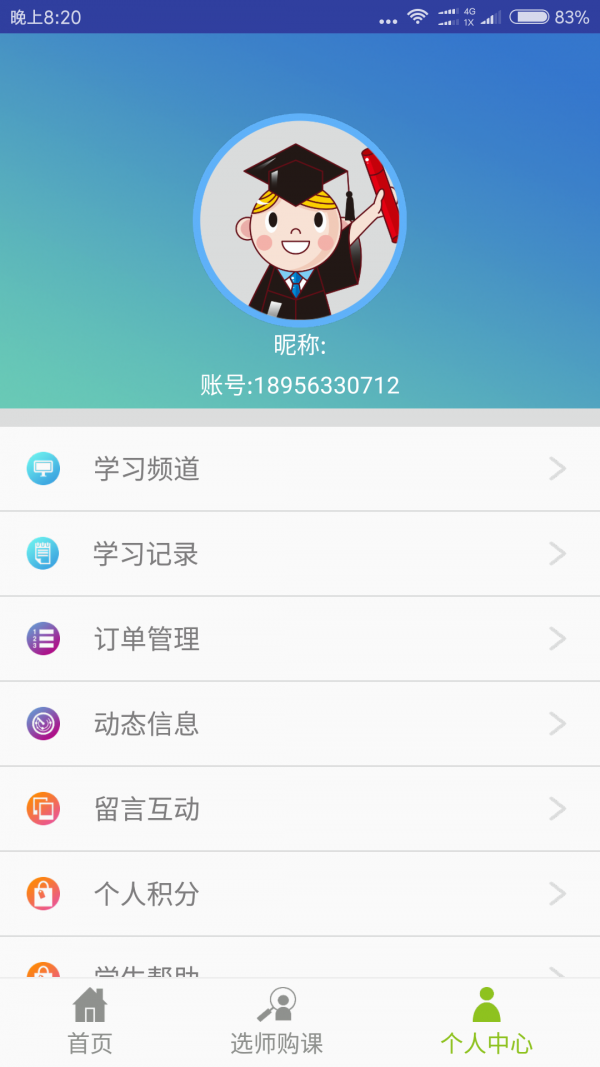Viewport: 600px width, 1067px height.
Task: Open the 学习频道 row
Action: (300, 468)
